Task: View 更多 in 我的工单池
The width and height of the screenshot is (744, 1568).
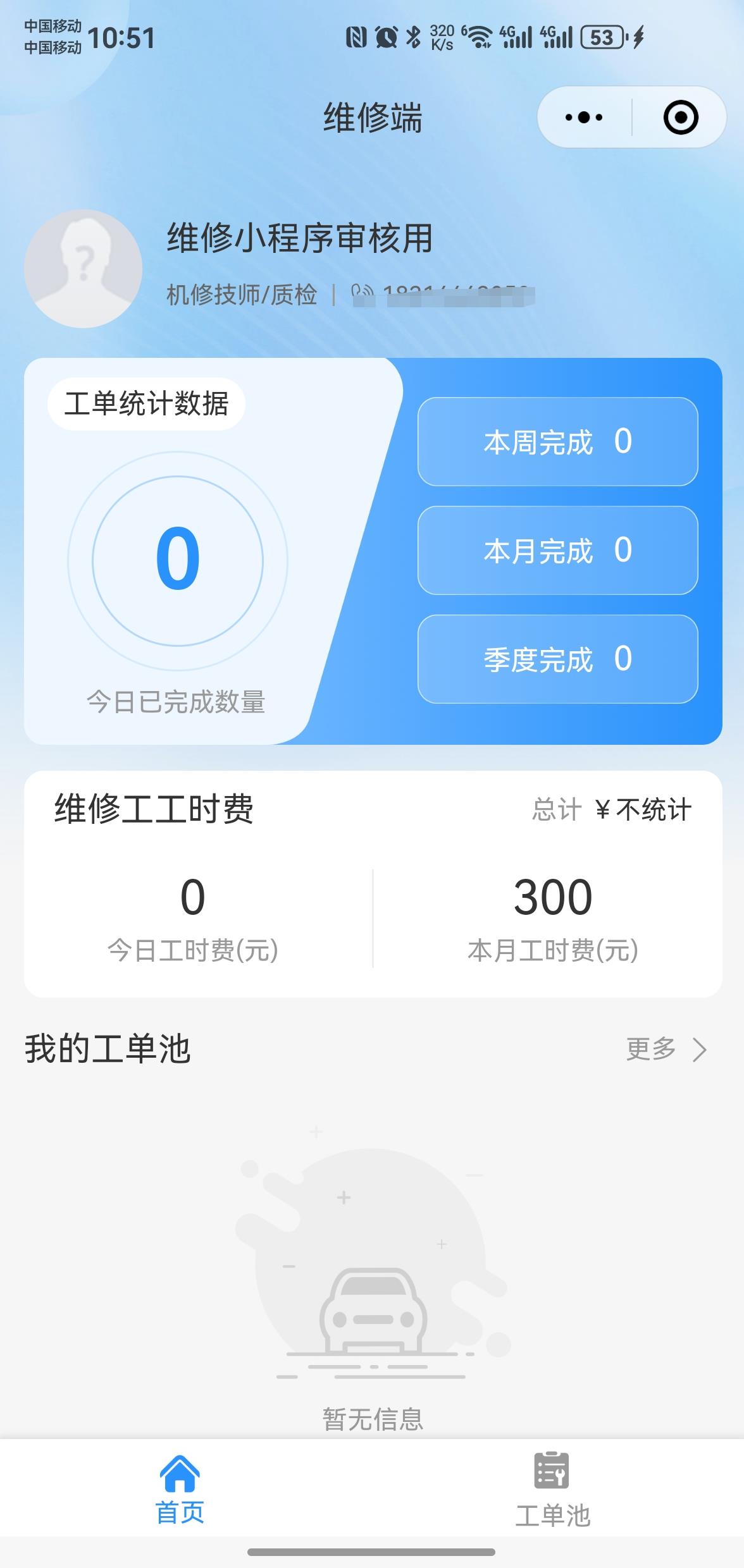Action: tap(666, 1049)
